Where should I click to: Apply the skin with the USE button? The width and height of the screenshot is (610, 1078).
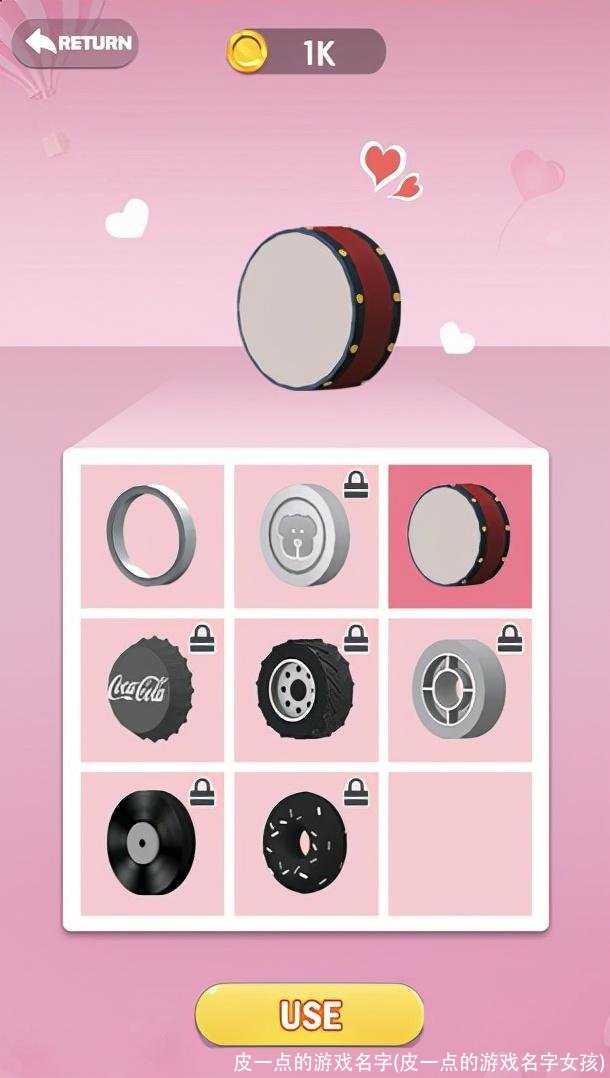[x=310, y=1014]
